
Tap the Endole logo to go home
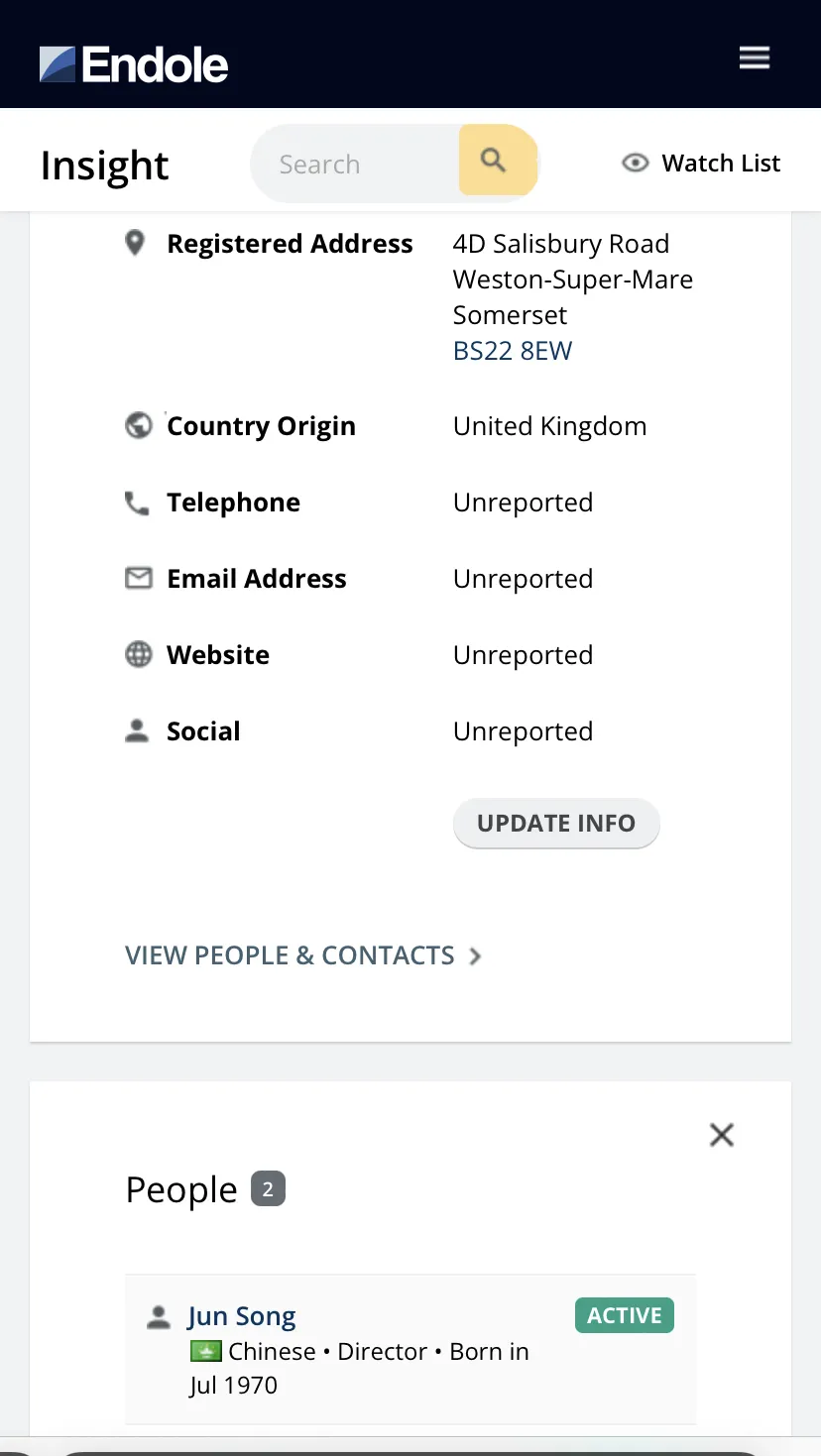[134, 65]
